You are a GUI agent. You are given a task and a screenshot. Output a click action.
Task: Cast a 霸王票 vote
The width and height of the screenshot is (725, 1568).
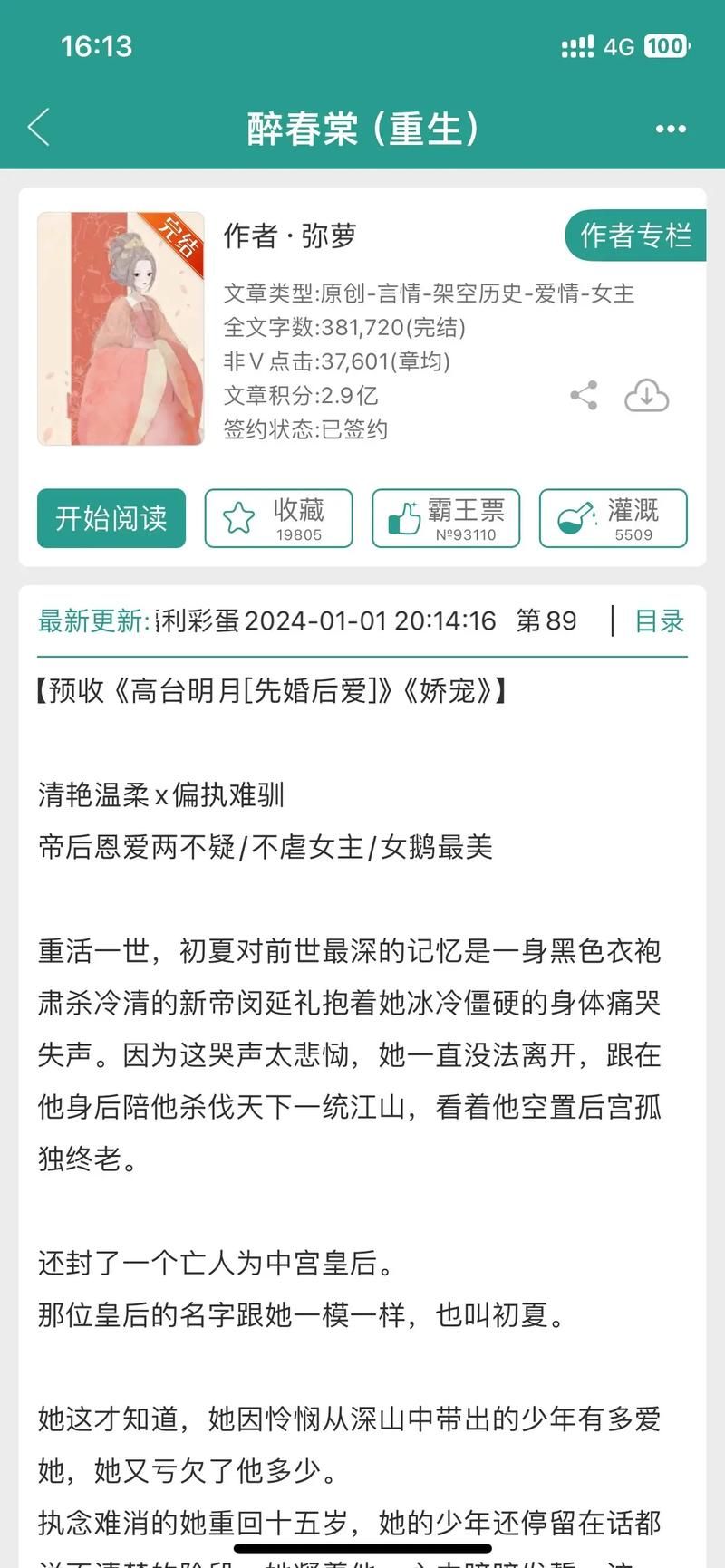pos(446,518)
